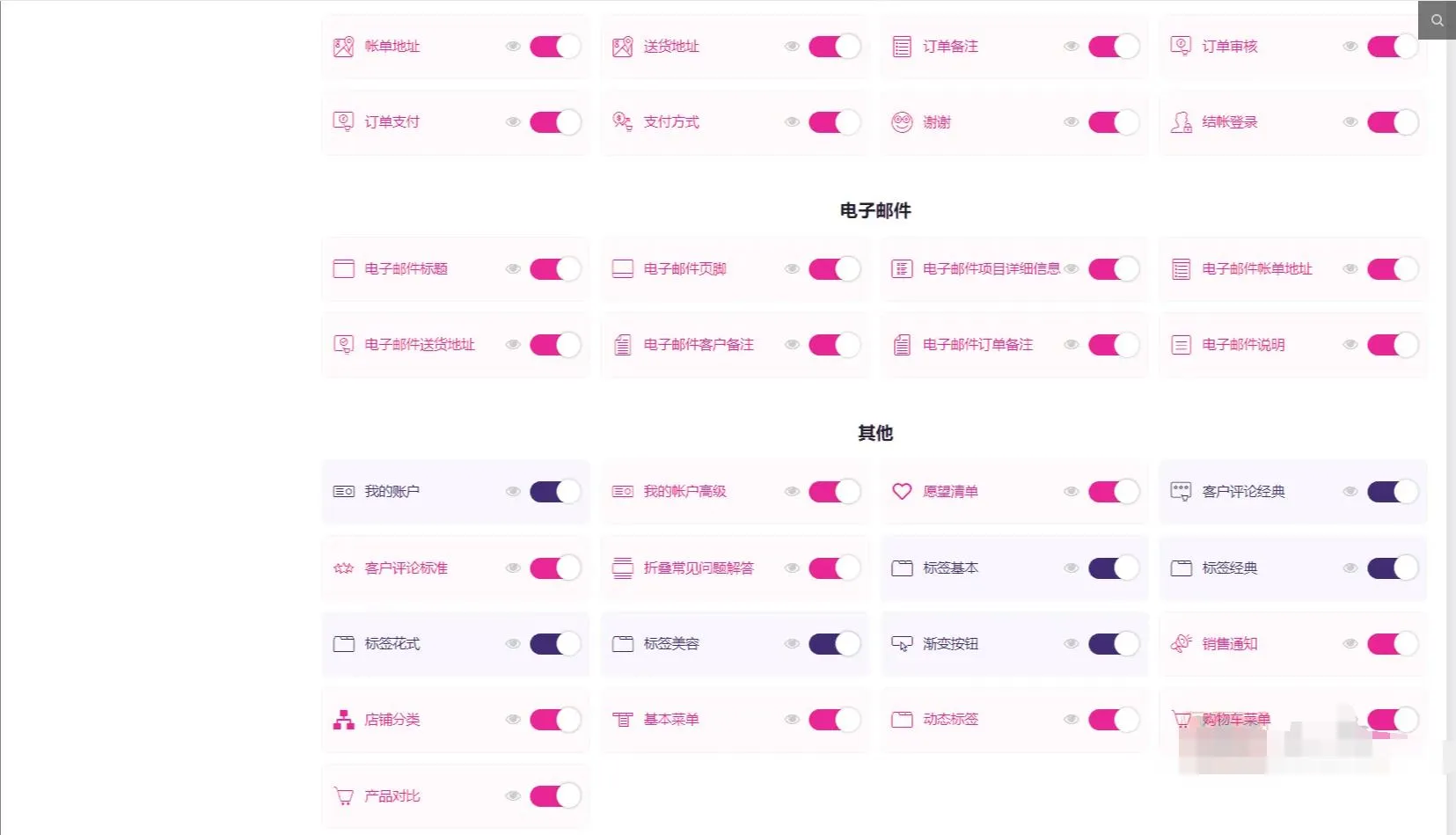1456x835 pixels.
Task: Disable the 送货地址 widget switch
Action: 834,47
